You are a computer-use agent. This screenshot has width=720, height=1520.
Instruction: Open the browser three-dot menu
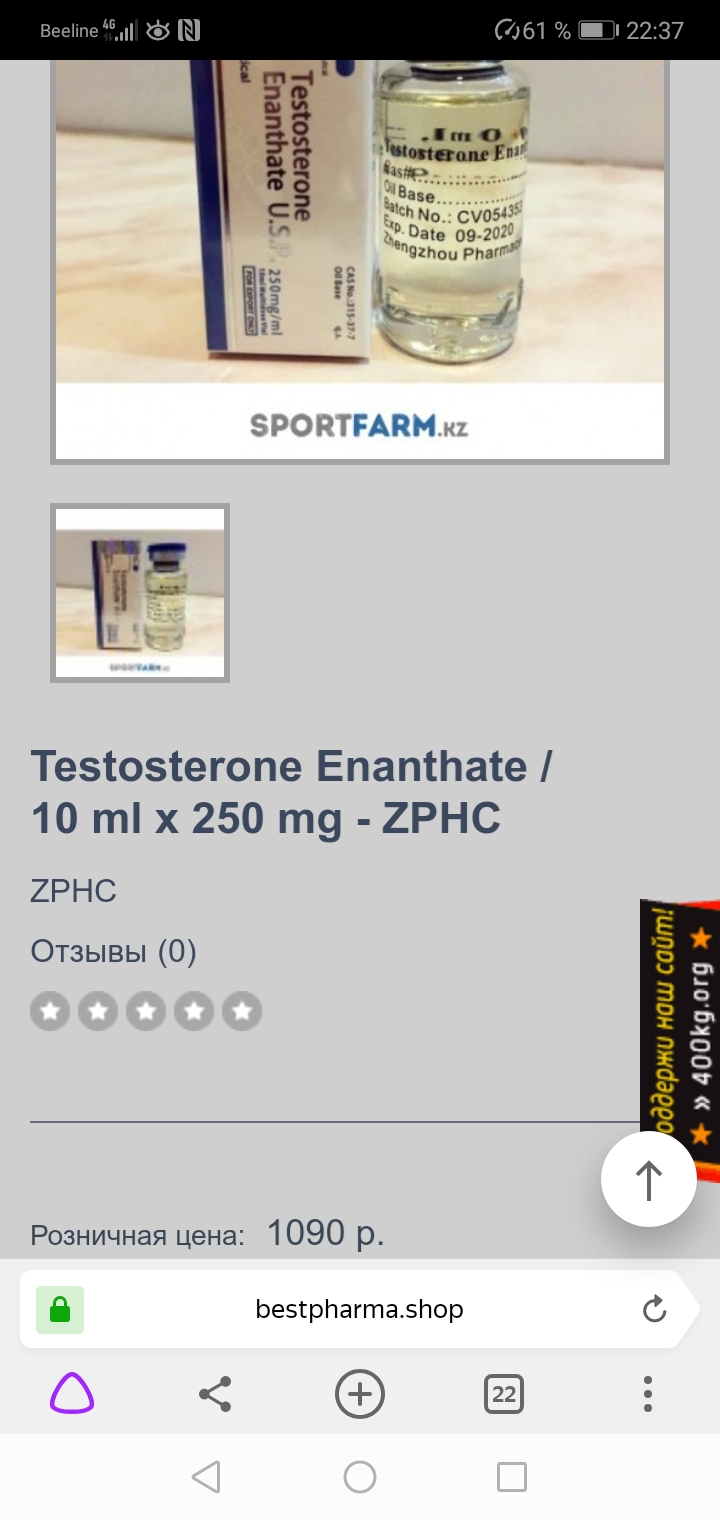point(647,1393)
